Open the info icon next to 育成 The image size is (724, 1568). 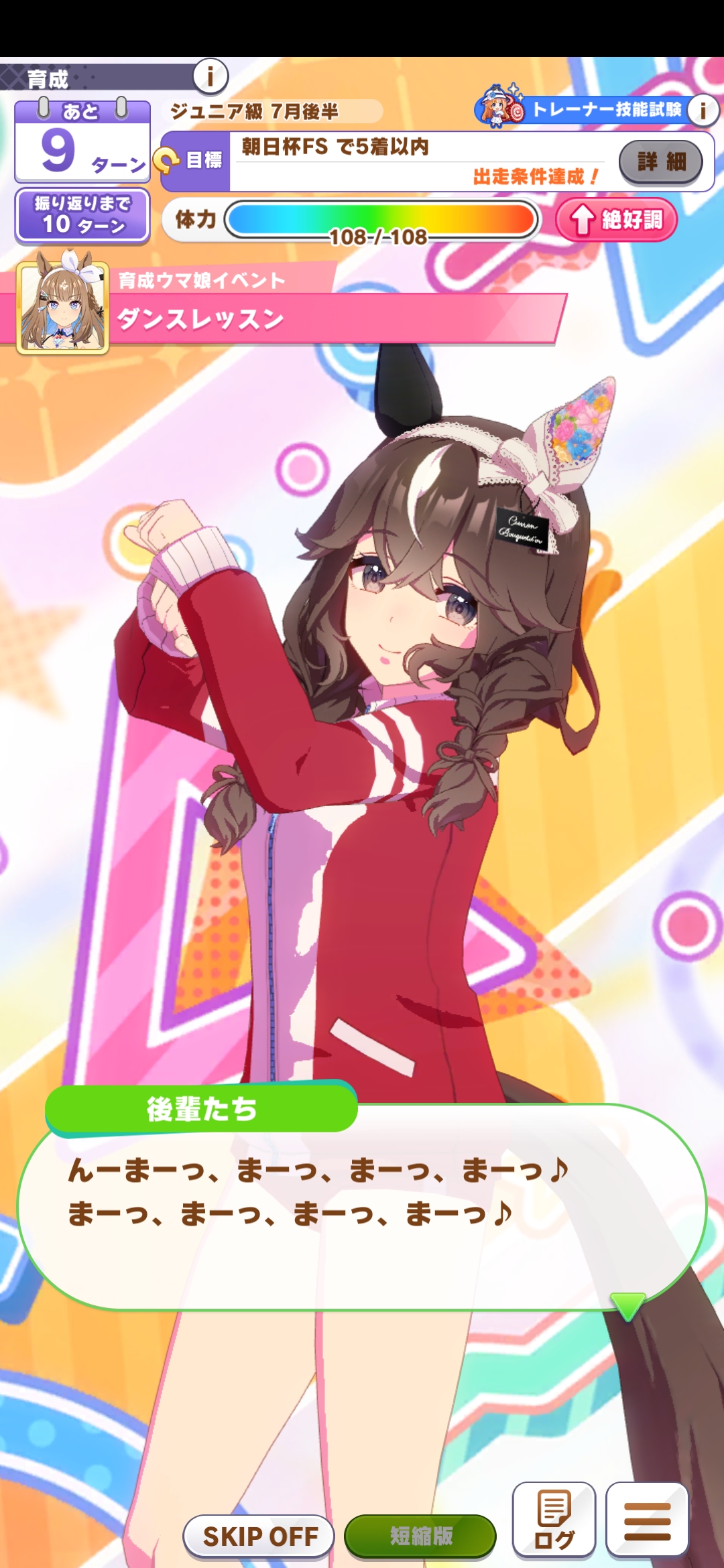[x=210, y=76]
